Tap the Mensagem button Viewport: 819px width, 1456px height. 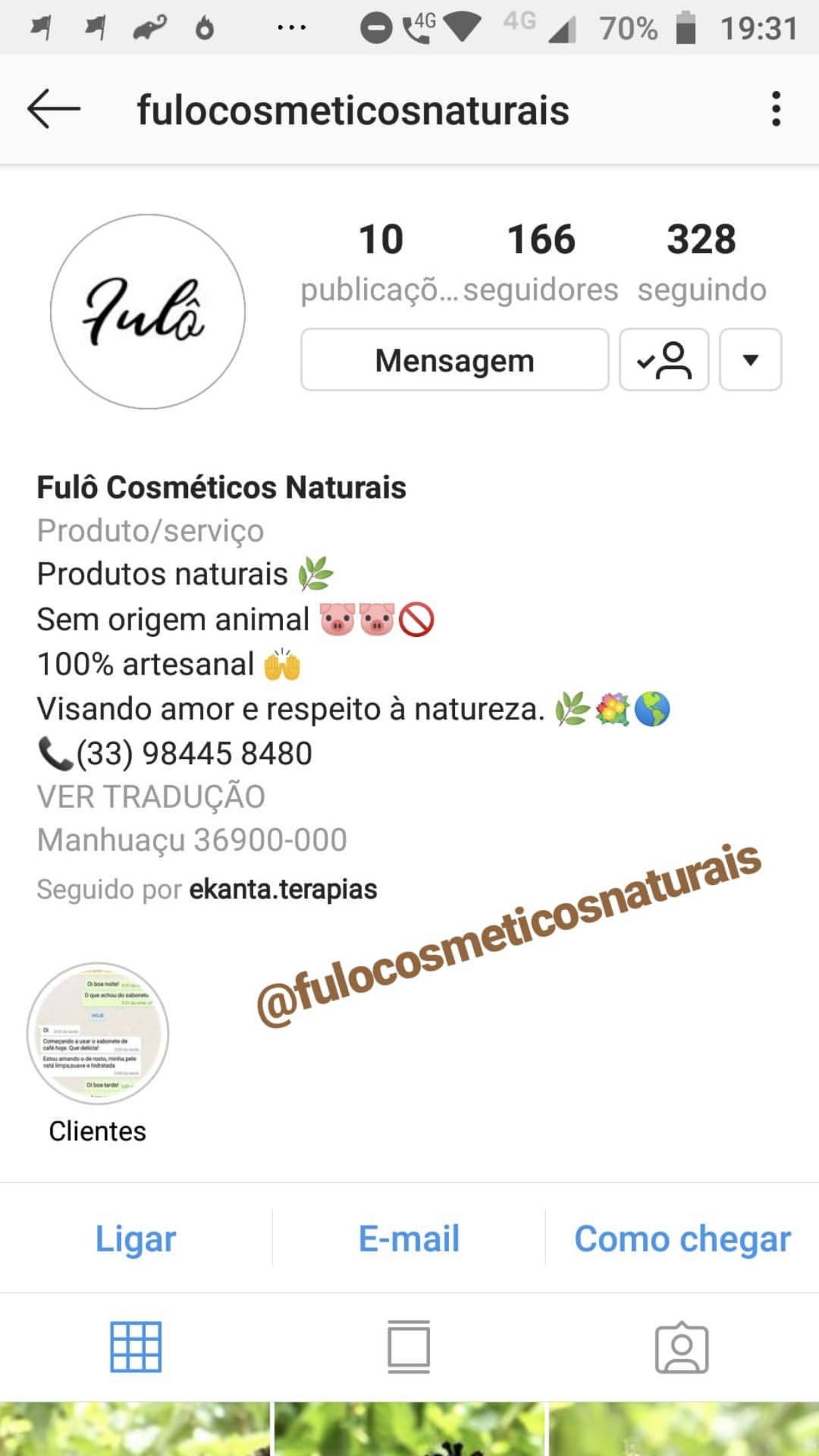[454, 360]
